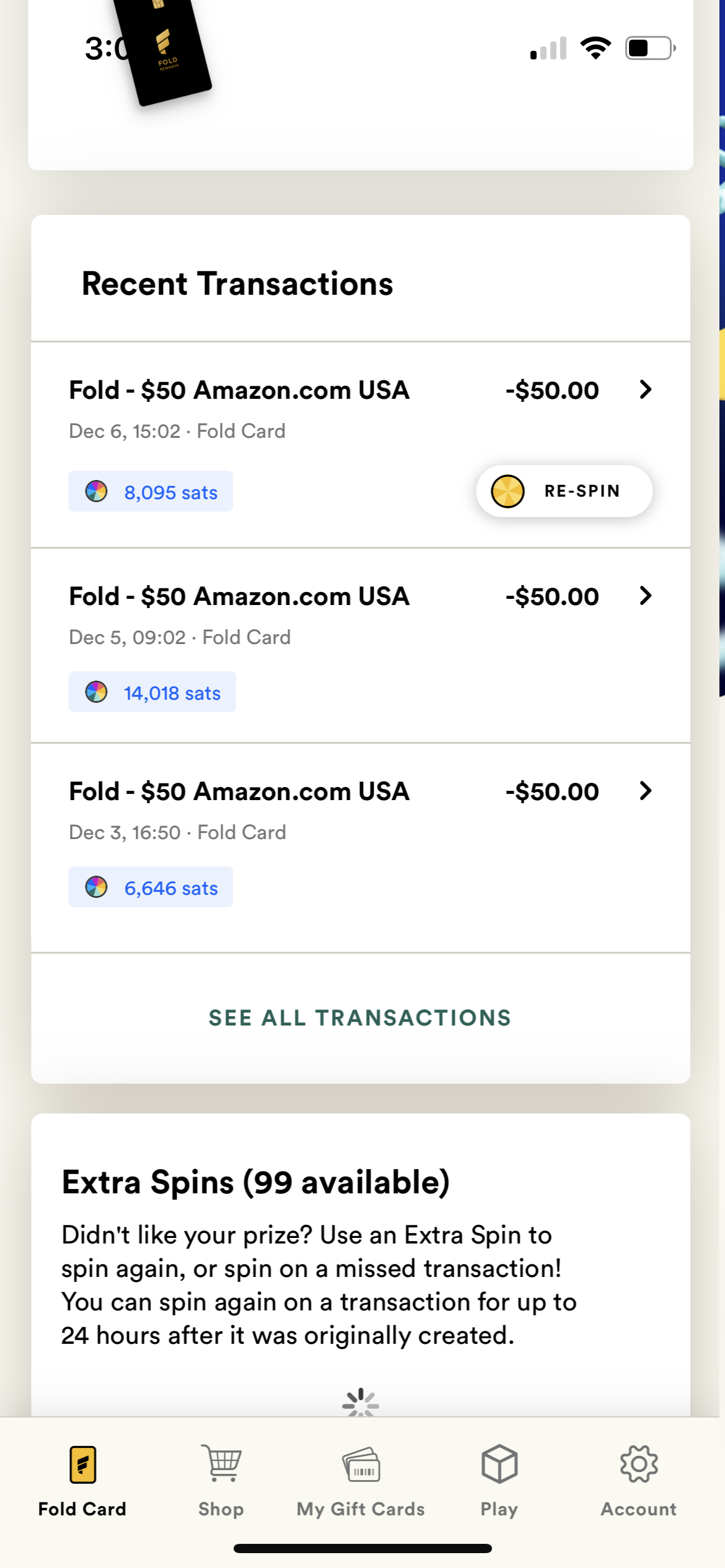Tap the 8,095 sats reward badge
Screen dimensions: 725x1568
[x=151, y=491]
